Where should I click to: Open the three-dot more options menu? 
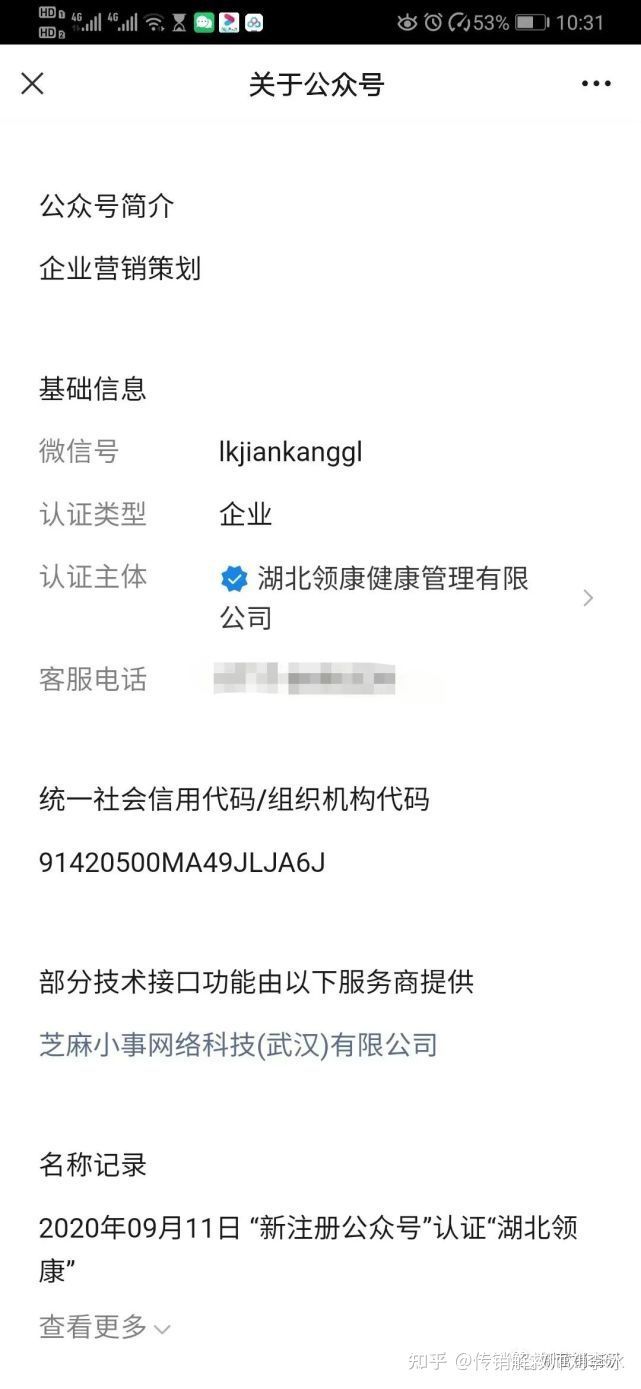point(596,84)
